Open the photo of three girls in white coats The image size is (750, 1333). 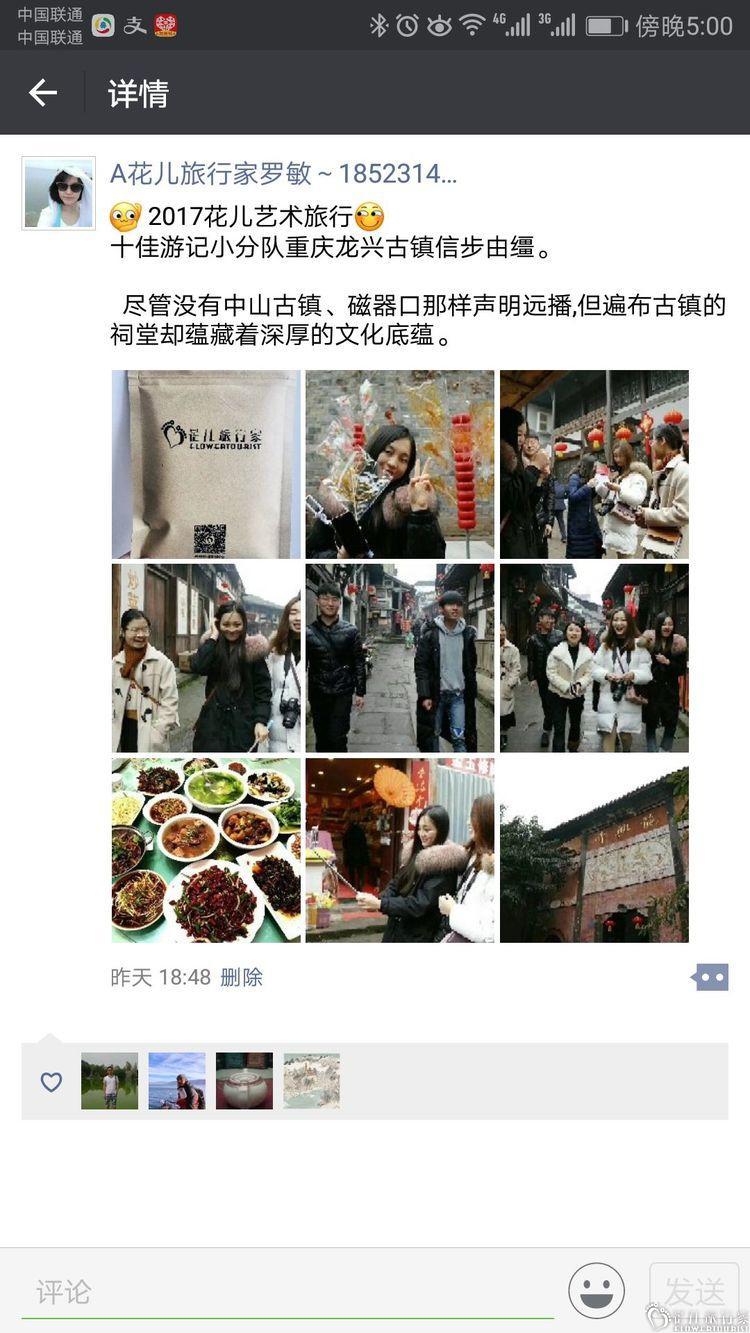pos(594,657)
